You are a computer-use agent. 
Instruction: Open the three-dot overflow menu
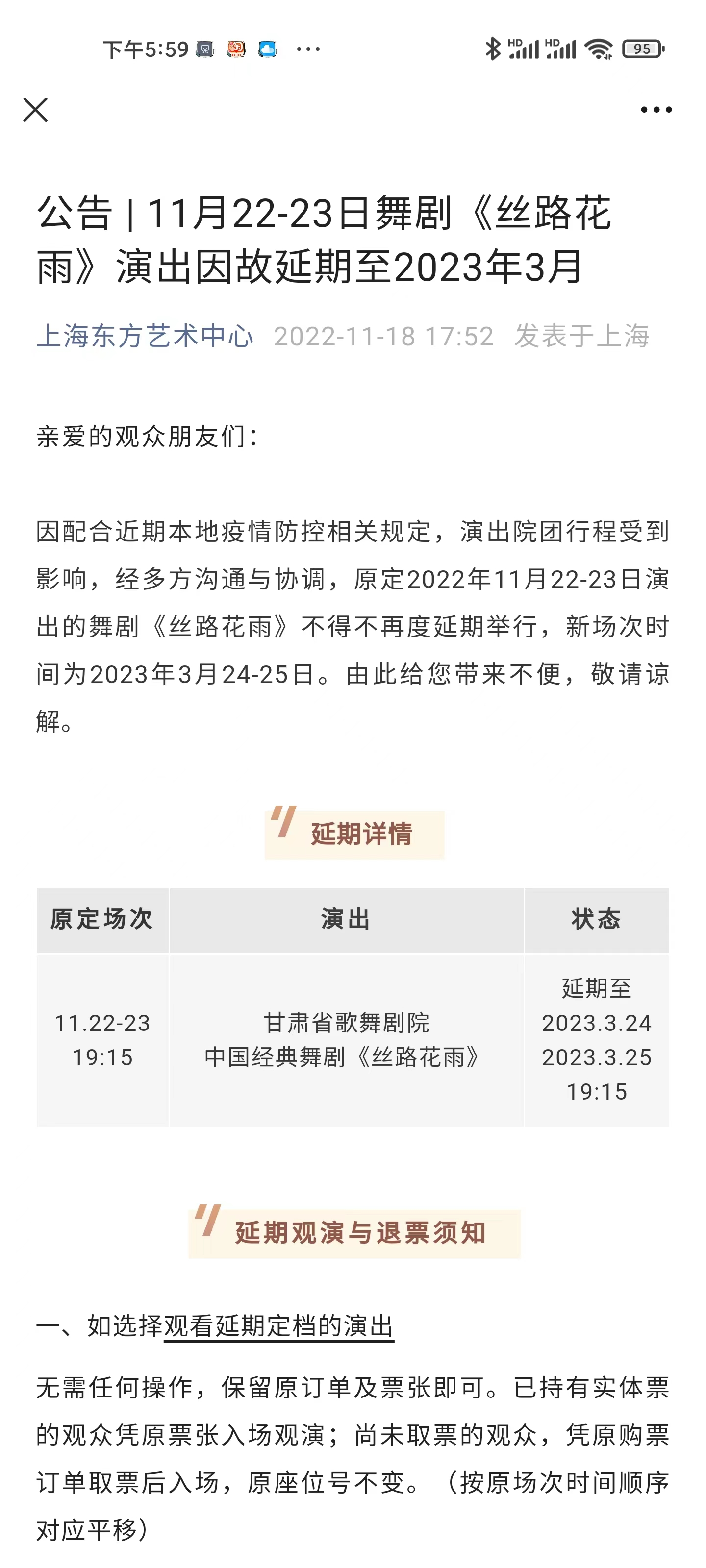point(656,110)
